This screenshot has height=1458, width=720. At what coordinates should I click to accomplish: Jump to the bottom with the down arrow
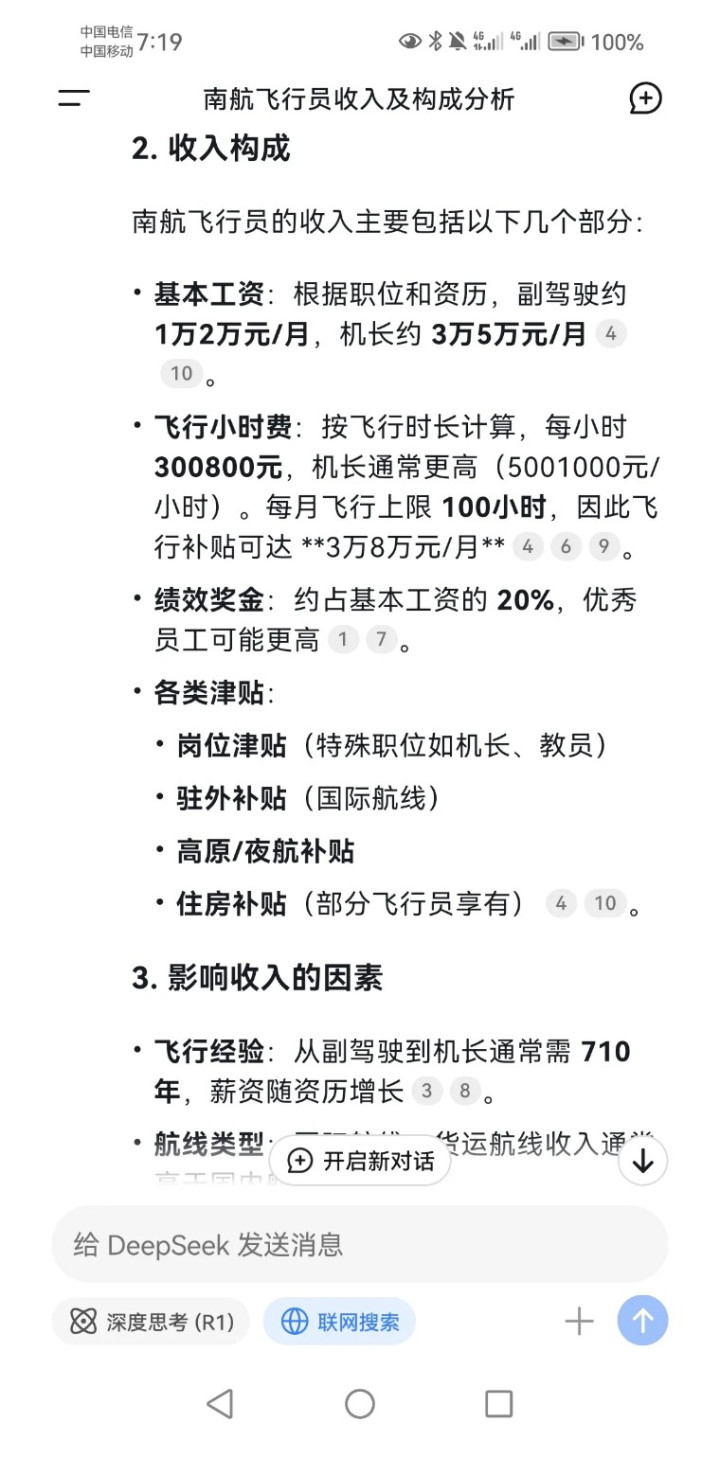642,1160
